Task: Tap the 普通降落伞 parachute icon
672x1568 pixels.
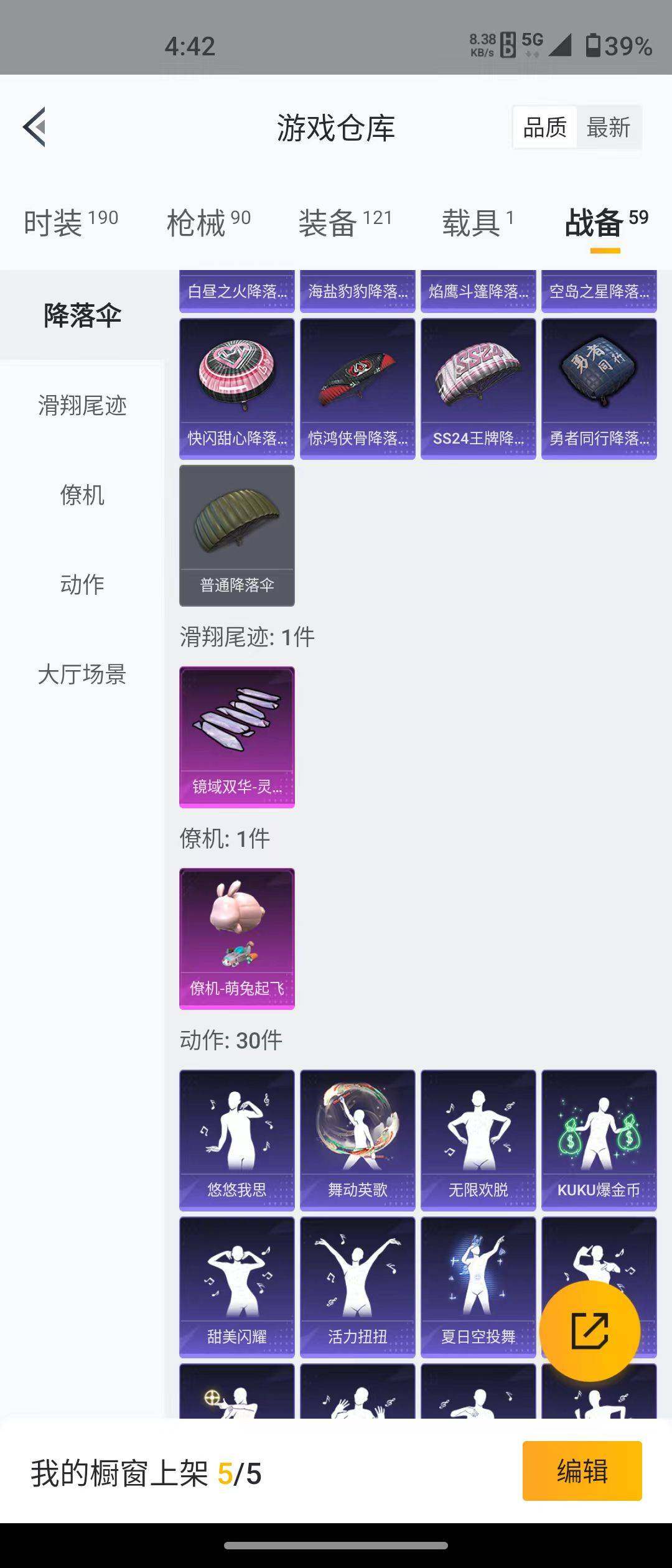Action: point(236,535)
